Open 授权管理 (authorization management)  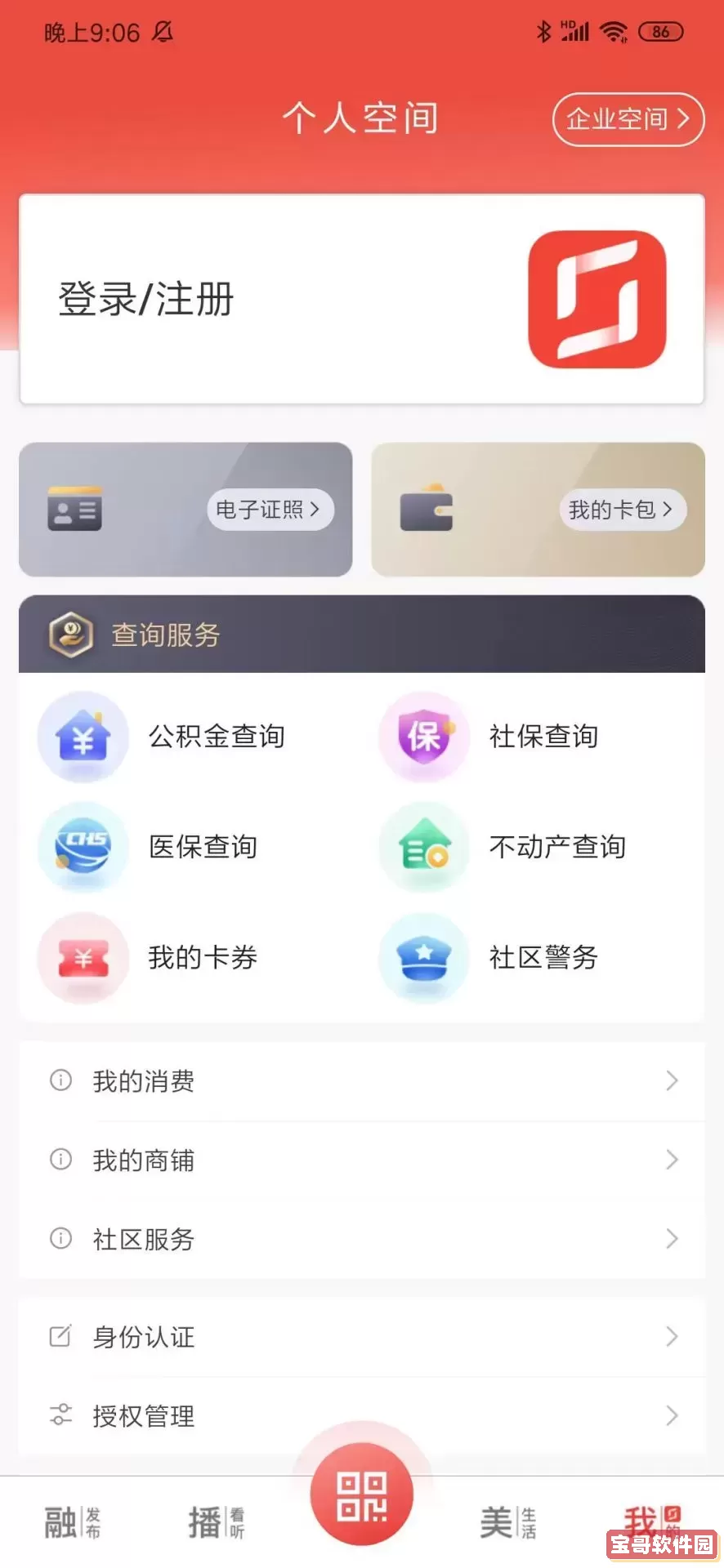tap(143, 1417)
